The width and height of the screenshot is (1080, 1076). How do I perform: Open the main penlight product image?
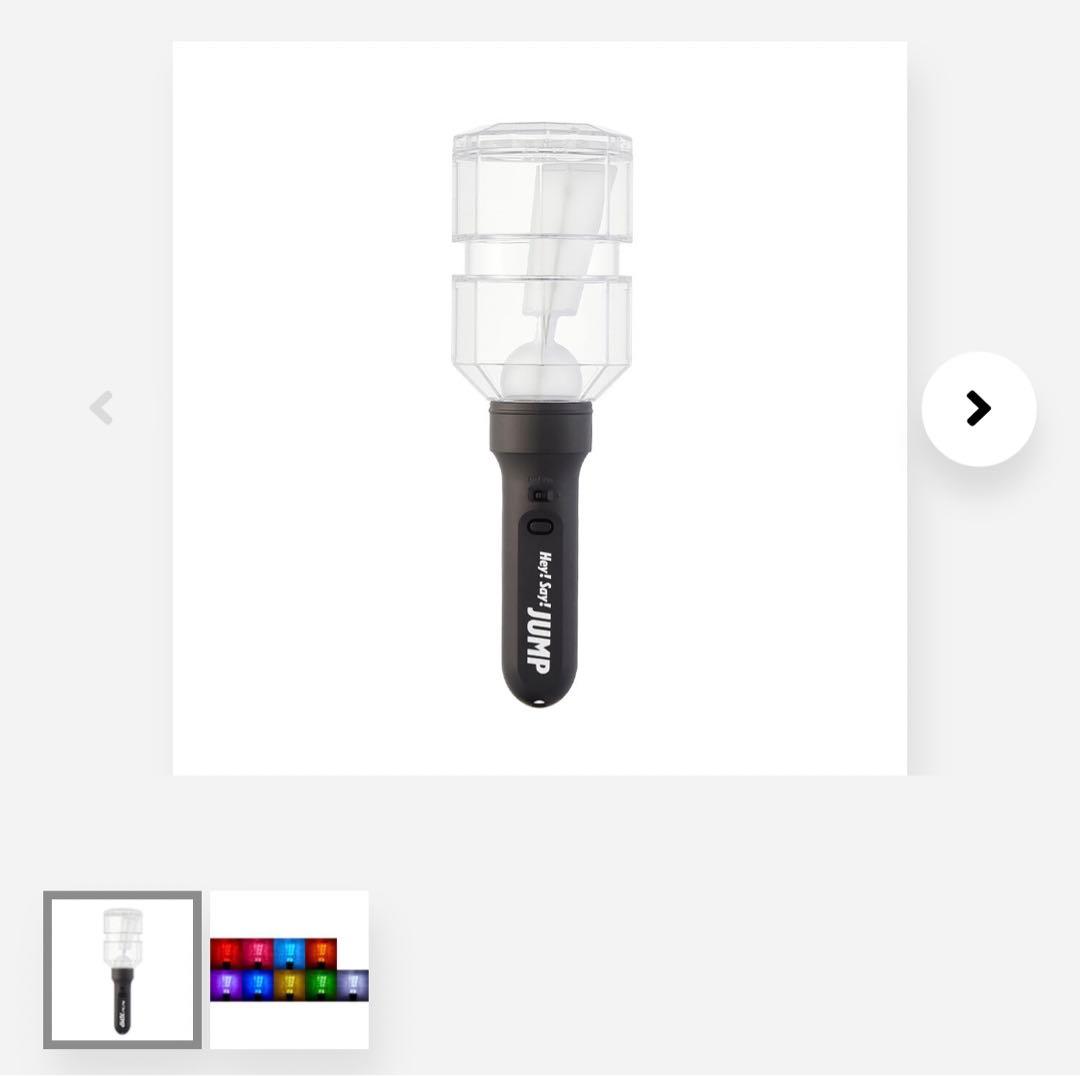pos(540,408)
